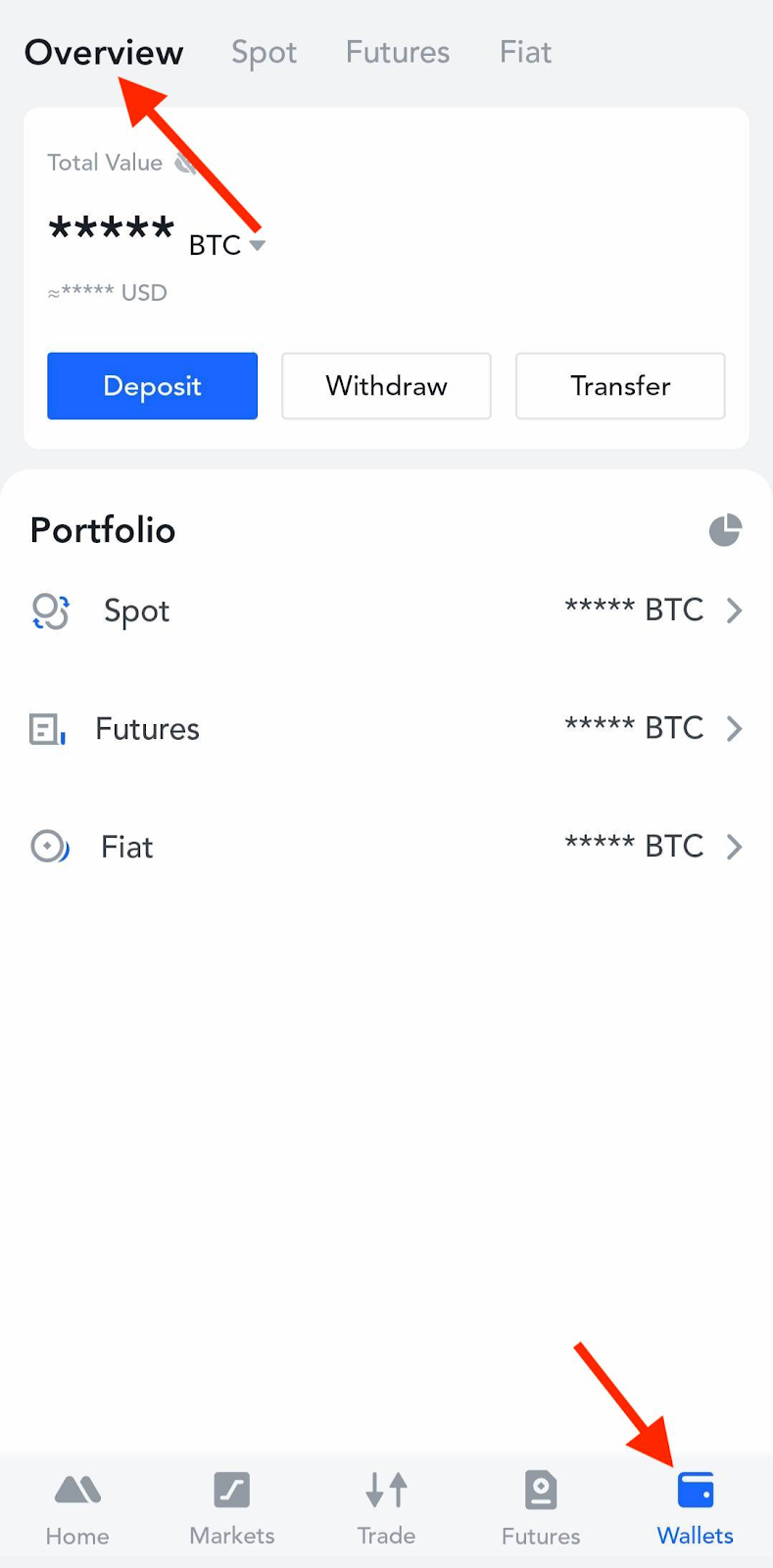
Task: Select the Wallets bottom tab
Action: [x=696, y=1509]
